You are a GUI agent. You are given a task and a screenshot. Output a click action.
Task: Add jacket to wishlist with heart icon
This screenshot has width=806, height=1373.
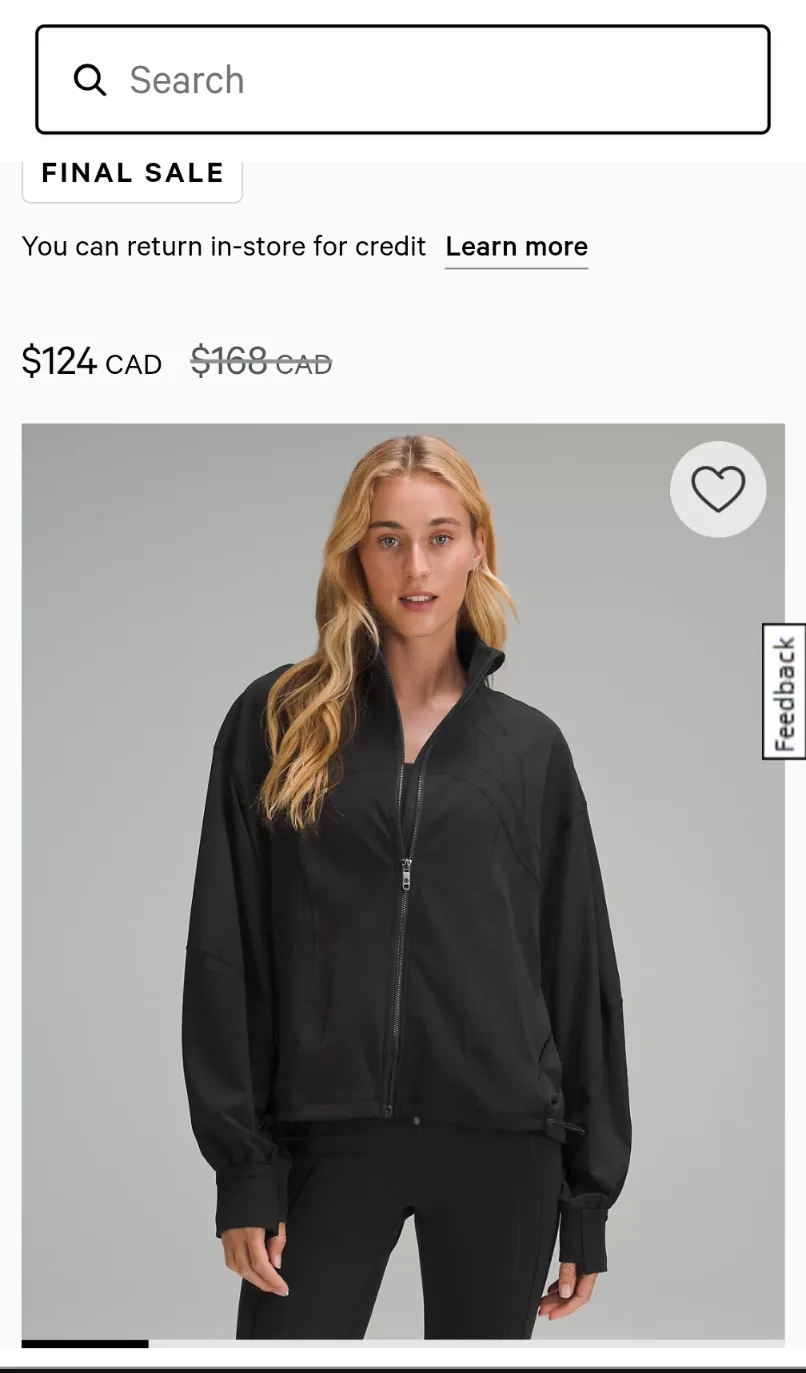coord(718,489)
